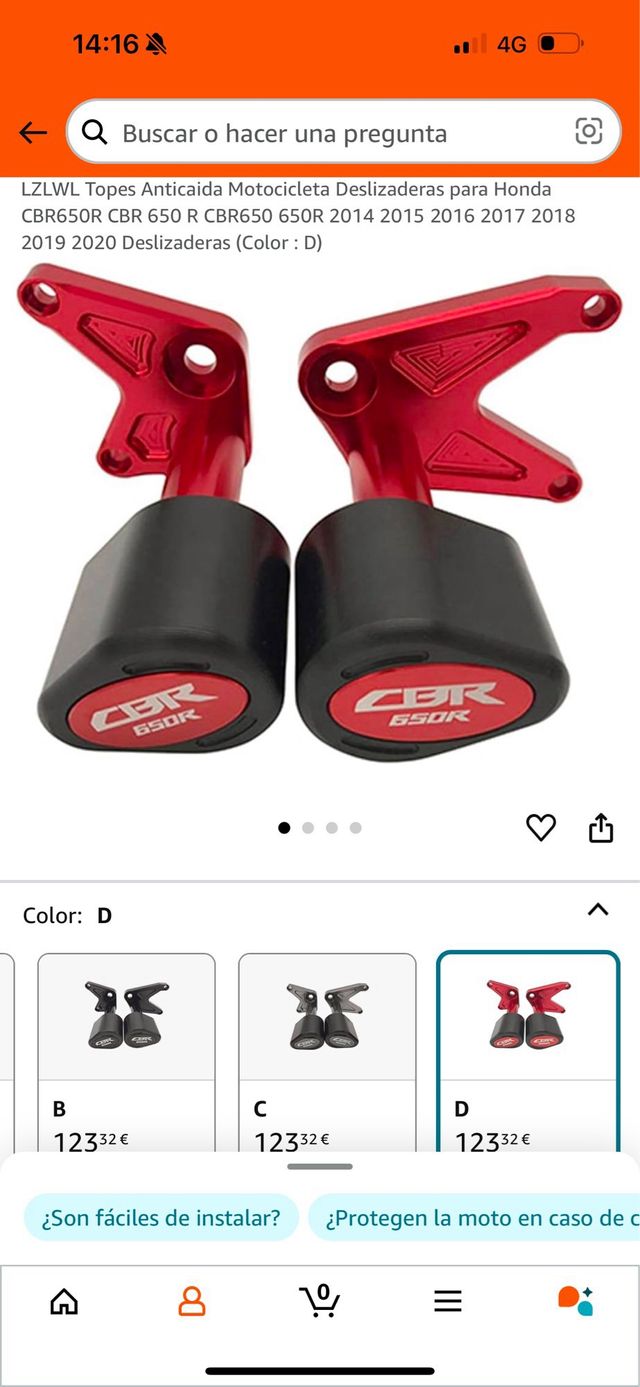Viewport: 640px width, 1387px height.
Task: Select color option B
Action: click(126, 1050)
